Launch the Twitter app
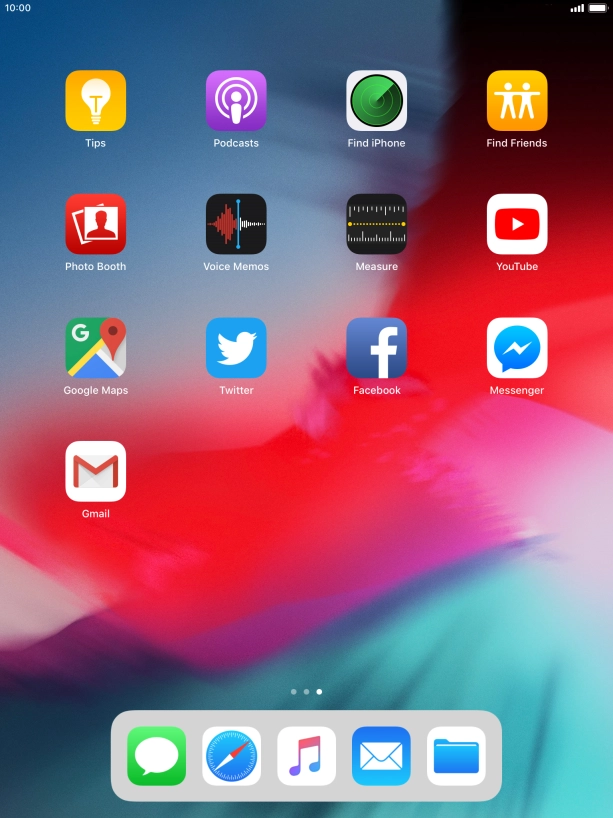 tap(236, 348)
